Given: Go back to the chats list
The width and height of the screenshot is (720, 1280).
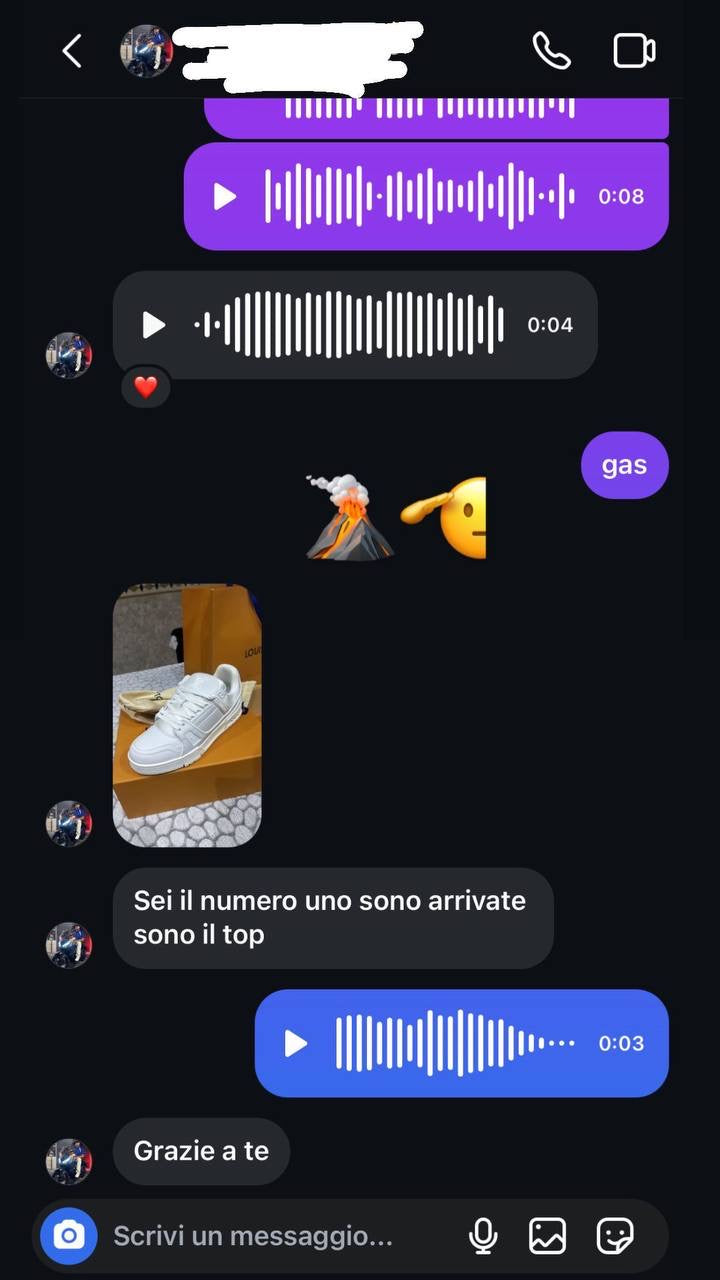Looking at the screenshot, I should click(72, 50).
